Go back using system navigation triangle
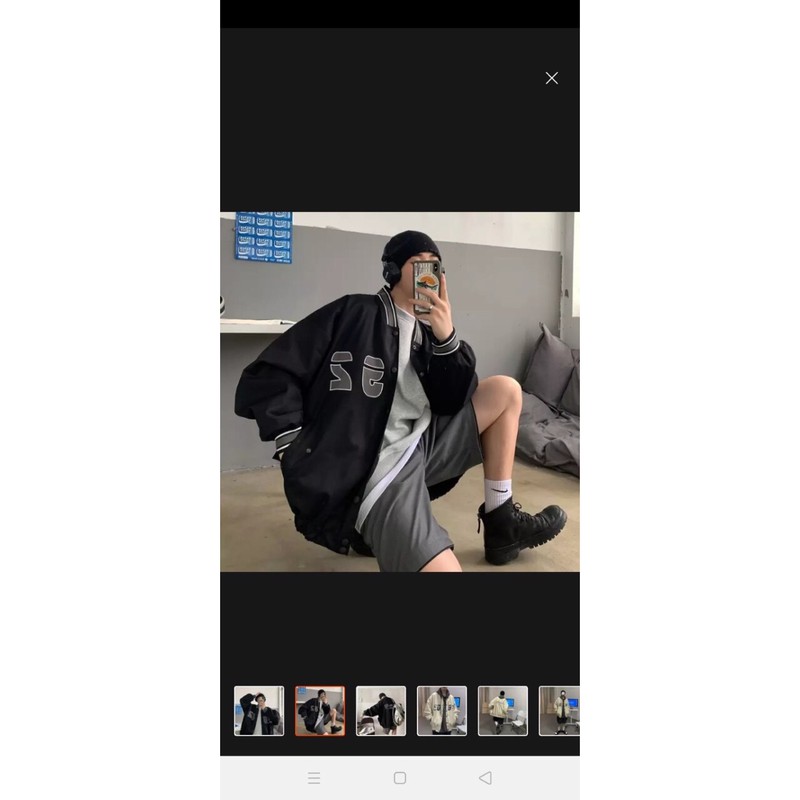This screenshot has height=800, width=800. [x=485, y=778]
